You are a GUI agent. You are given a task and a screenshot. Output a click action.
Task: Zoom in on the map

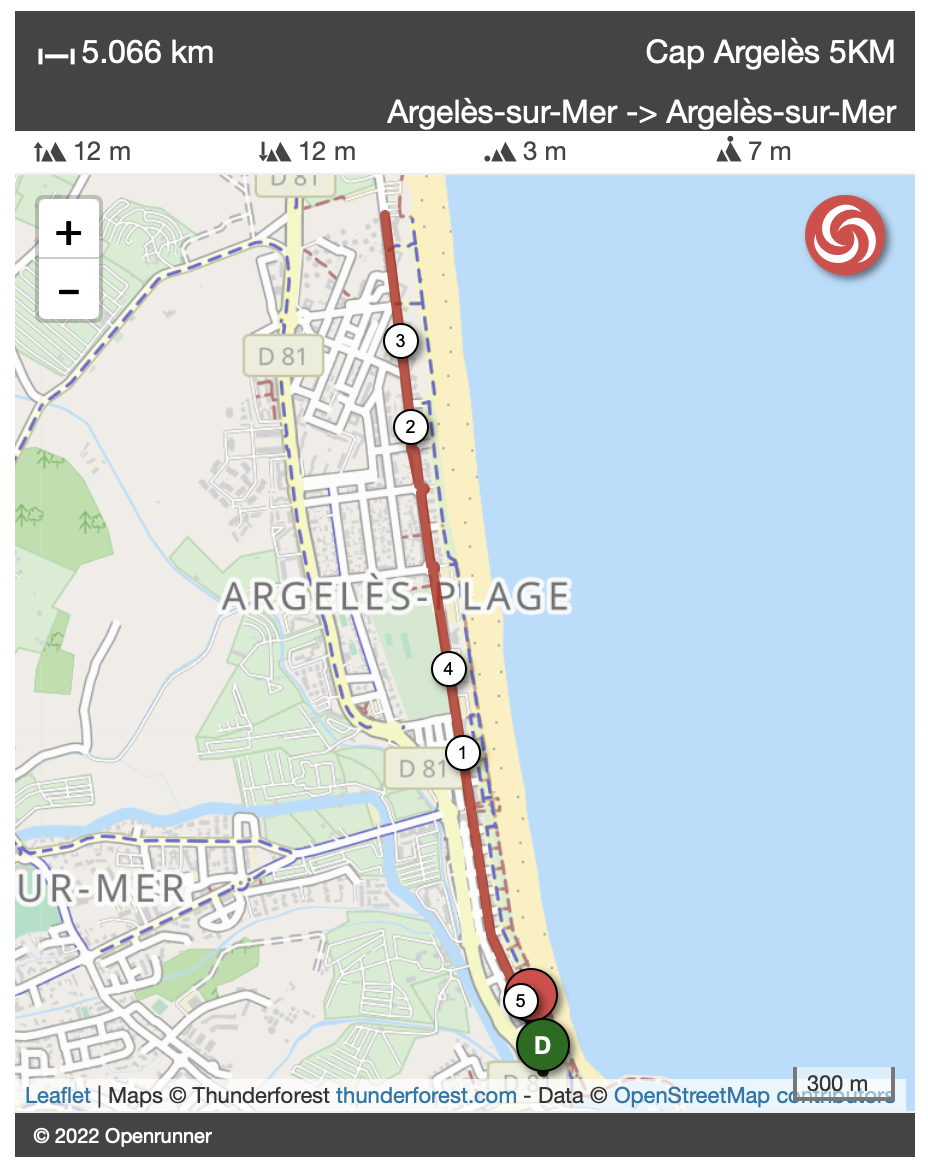[68, 233]
